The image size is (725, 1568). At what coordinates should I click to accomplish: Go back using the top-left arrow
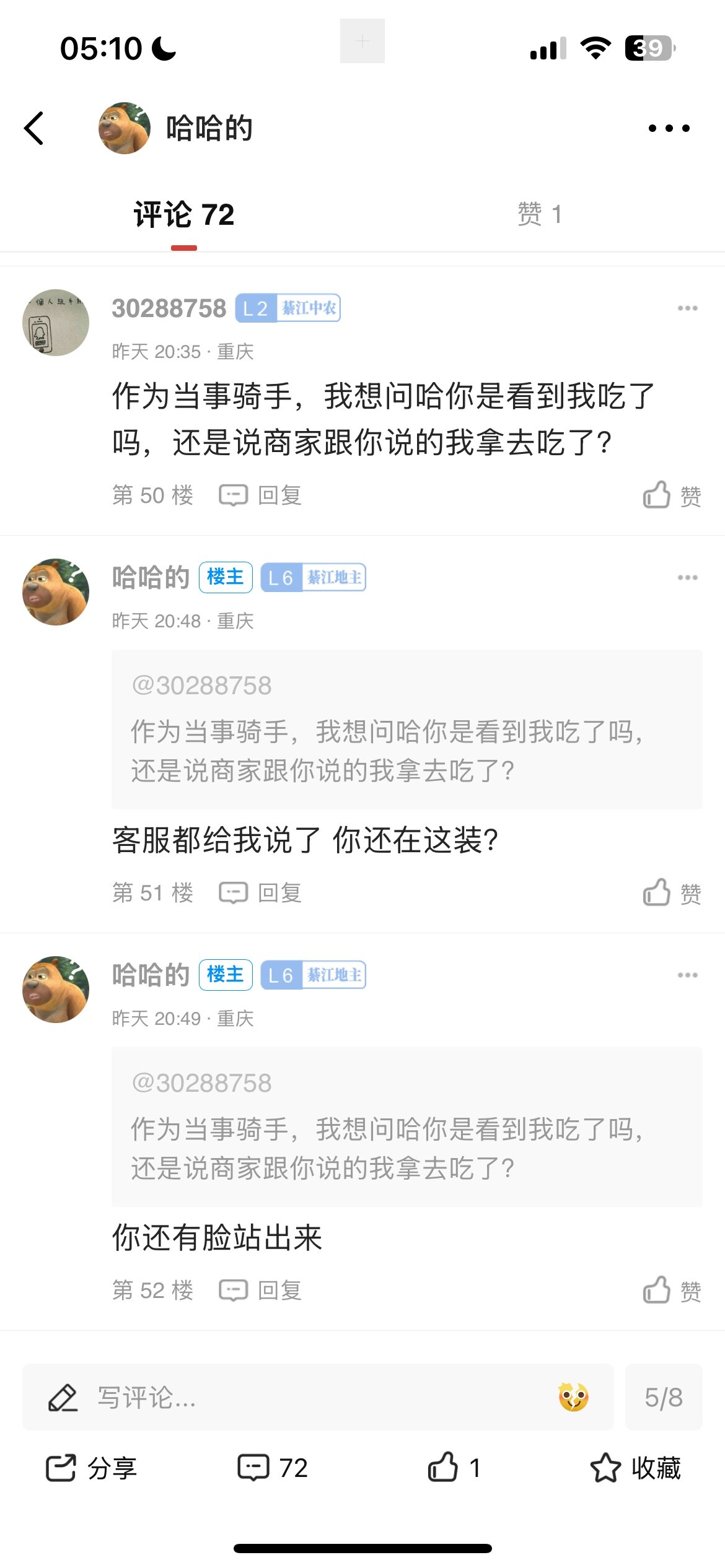click(34, 128)
